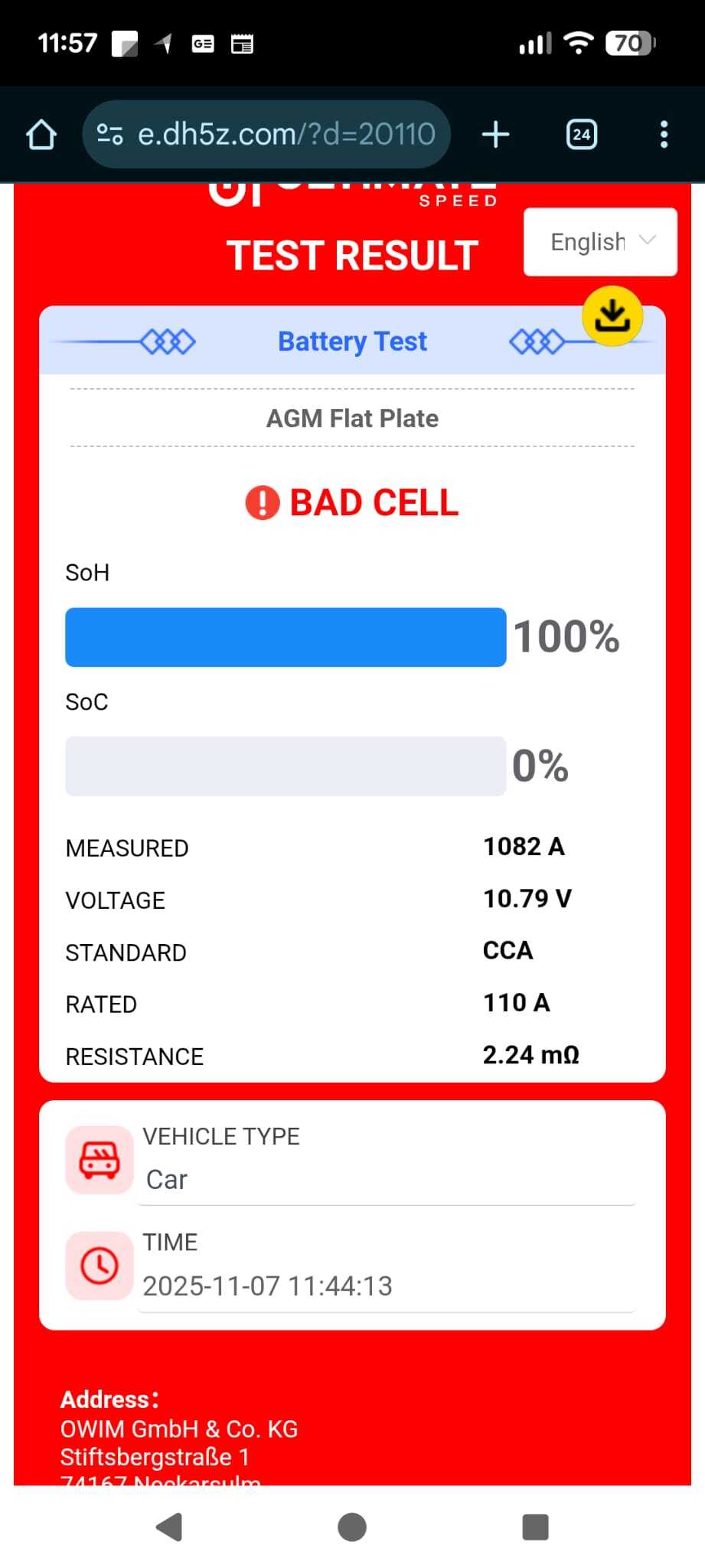
Task: Download the battery test result
Action: point(612,315)
